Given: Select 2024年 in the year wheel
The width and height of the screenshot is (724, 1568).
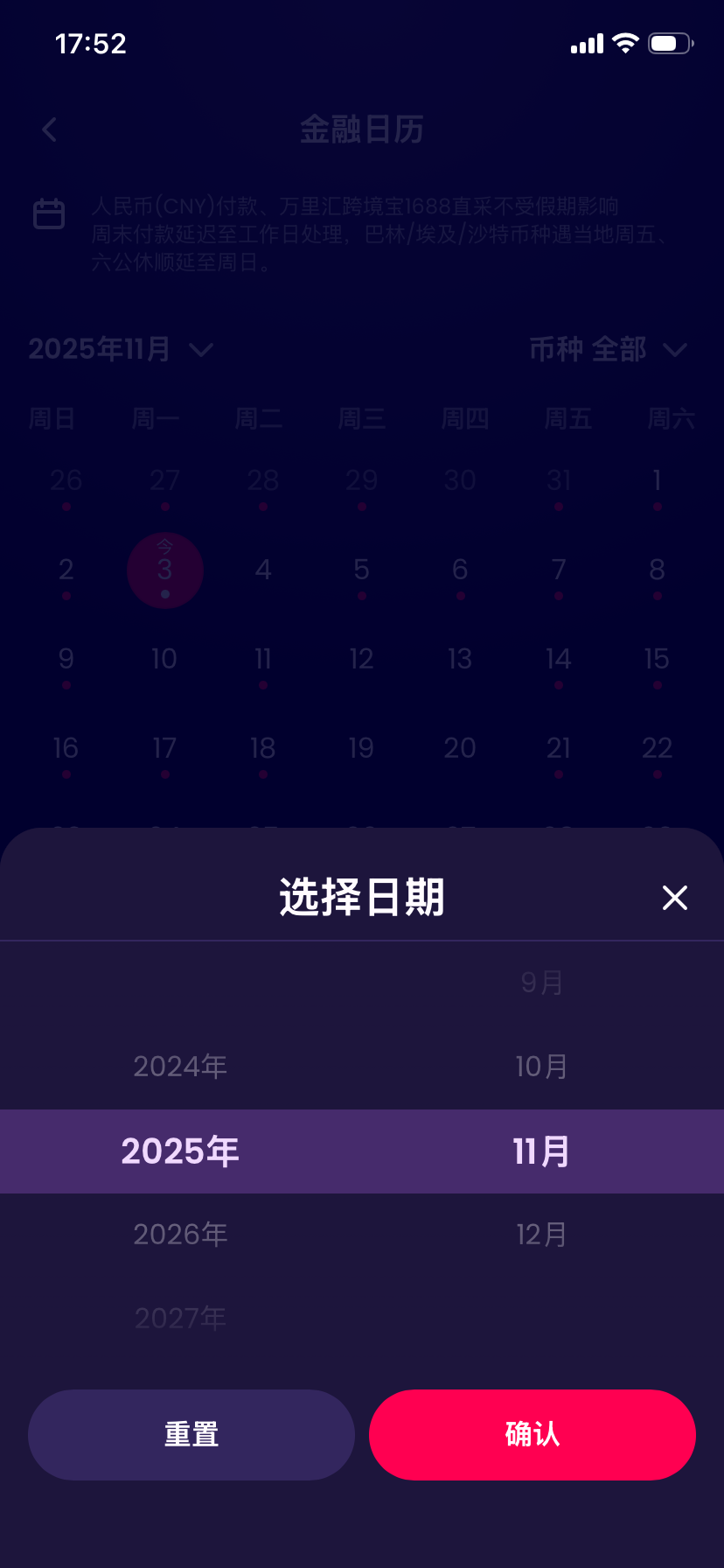Looking at the screenshot, I should pyautogui.click(x=180, y=1067).
